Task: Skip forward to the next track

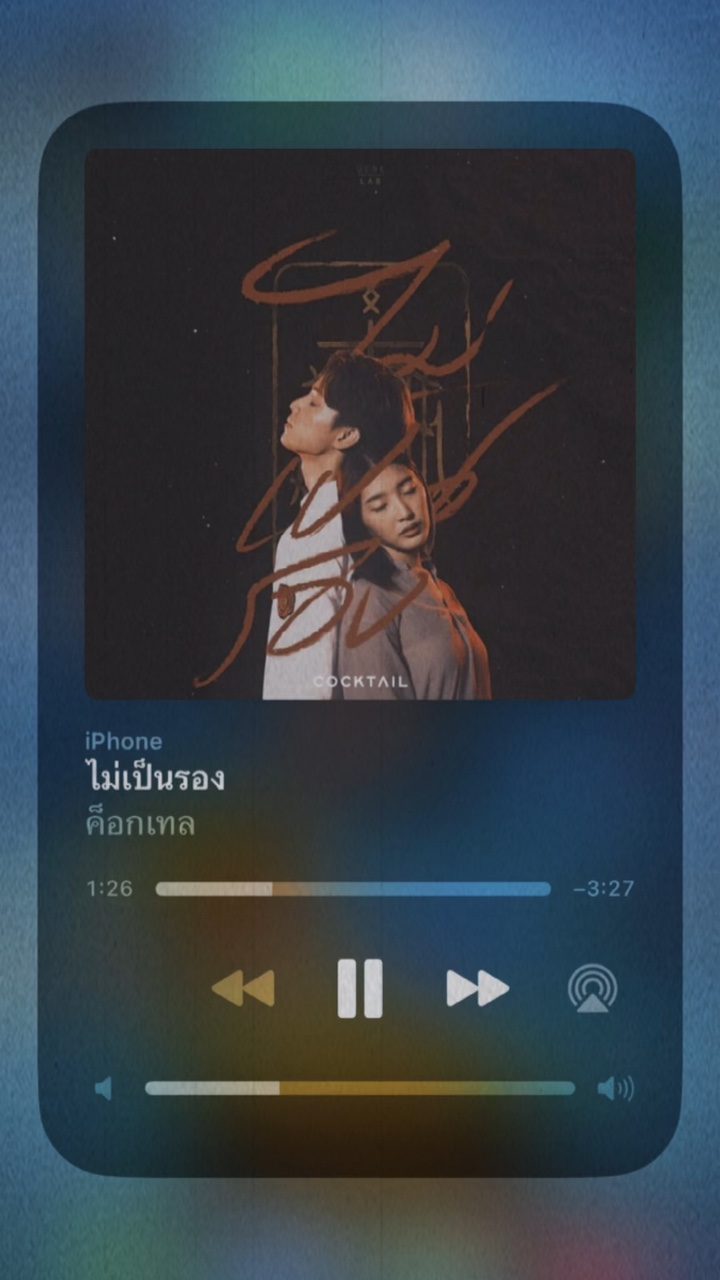Action: tap(477, 988)
